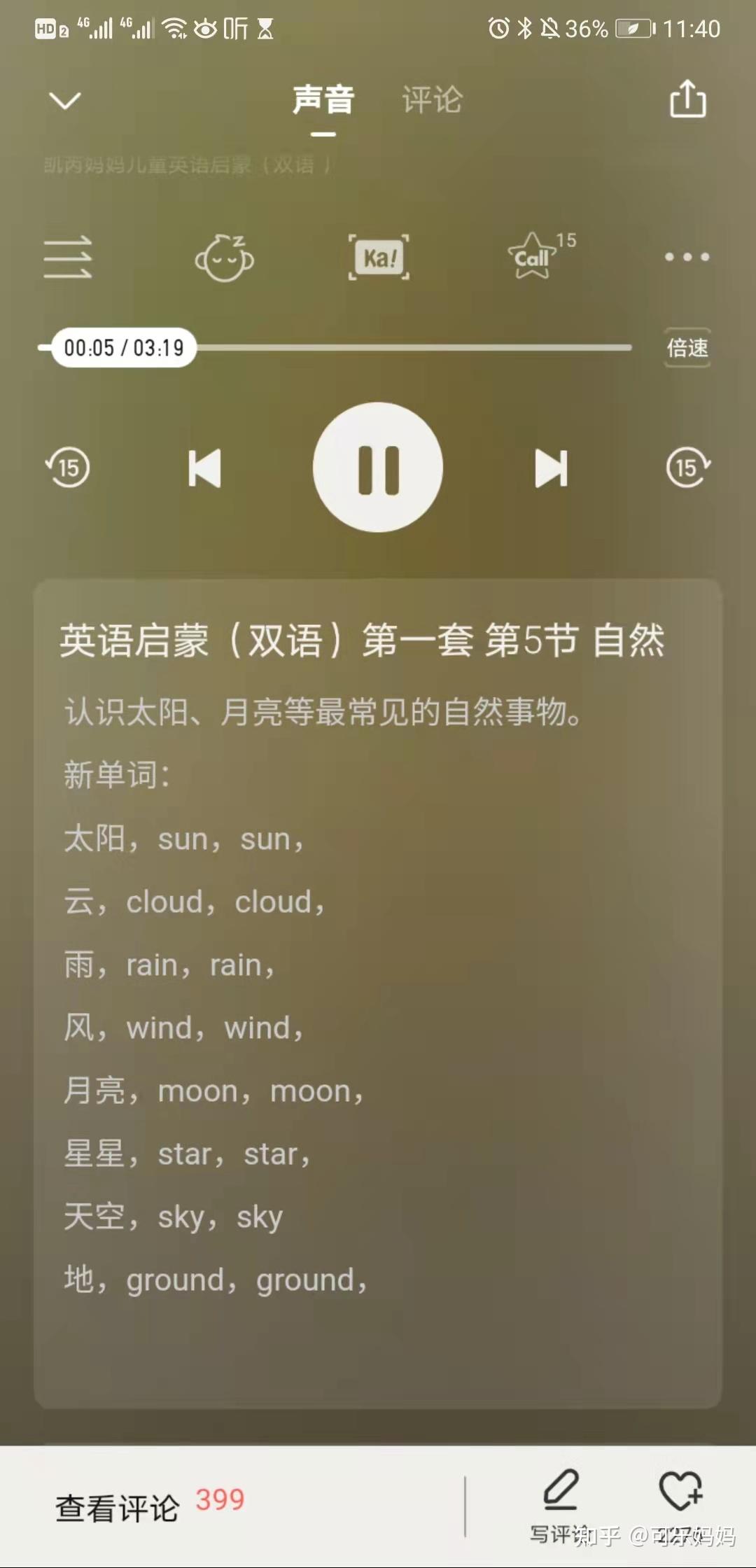This screenshot has height=1568, width=756.
Task: Collapse the player with the down chevron
Action: pyautogui.click(x=65, y=100)
